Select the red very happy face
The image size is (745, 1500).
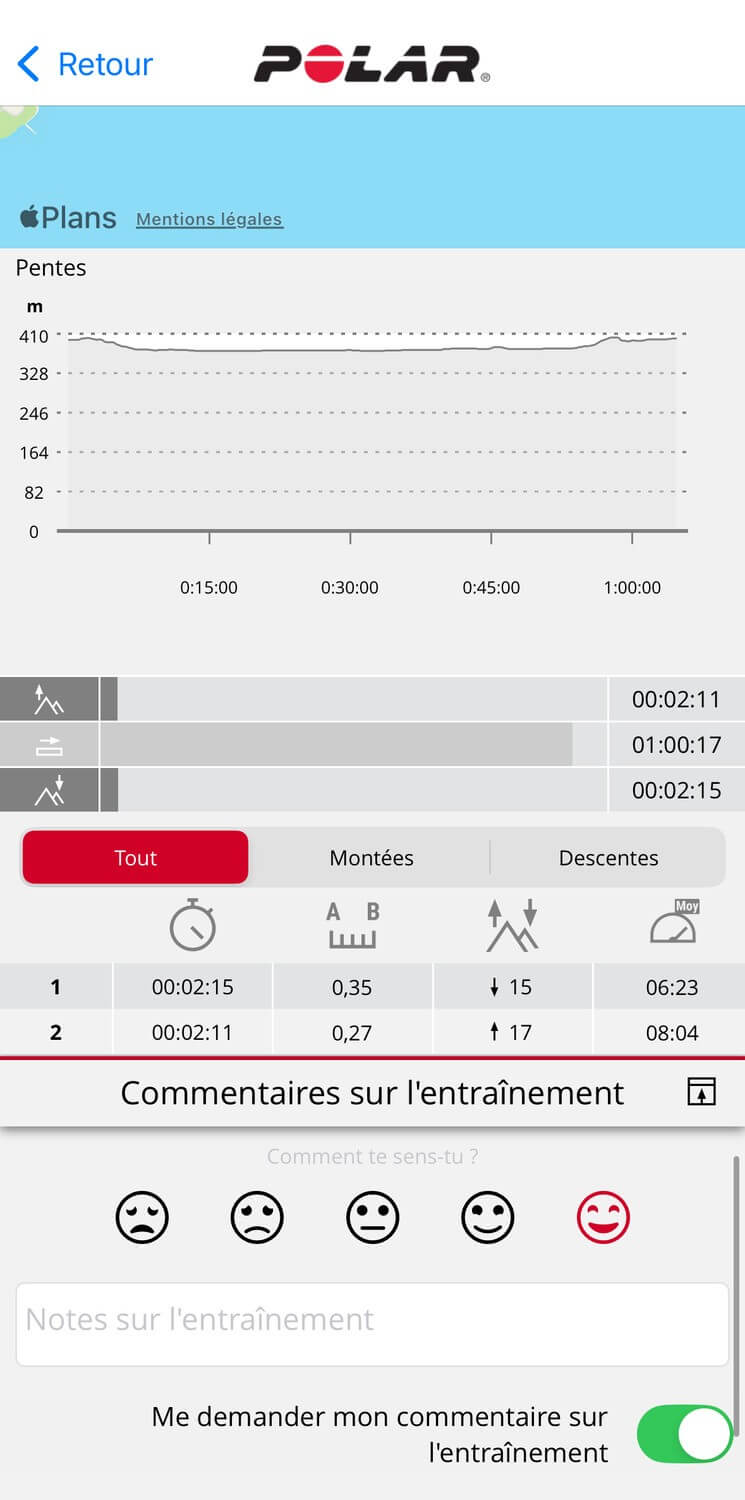pyautogui.click(x=603, y=1218)
